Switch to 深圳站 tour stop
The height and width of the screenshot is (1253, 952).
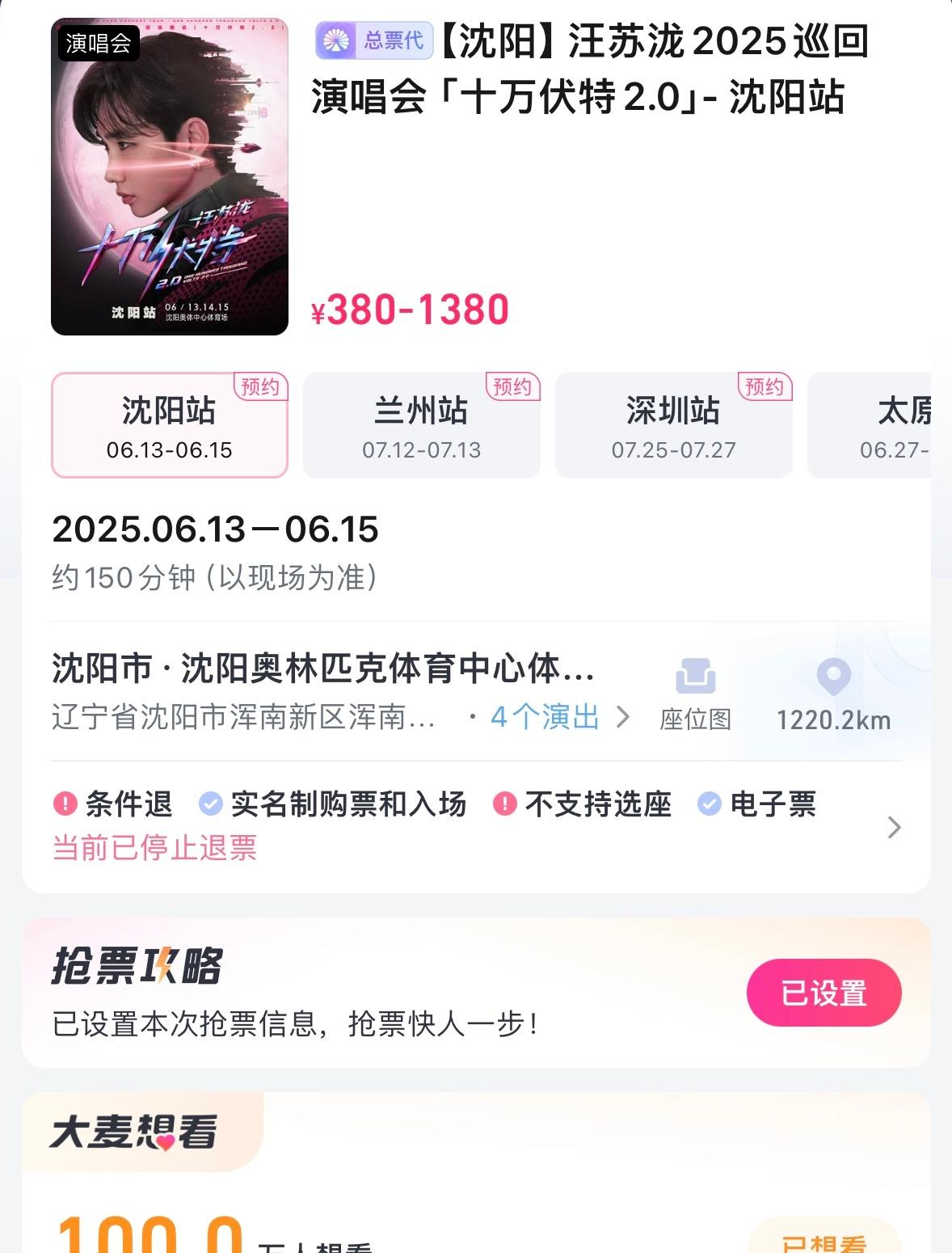click(673, 425)
